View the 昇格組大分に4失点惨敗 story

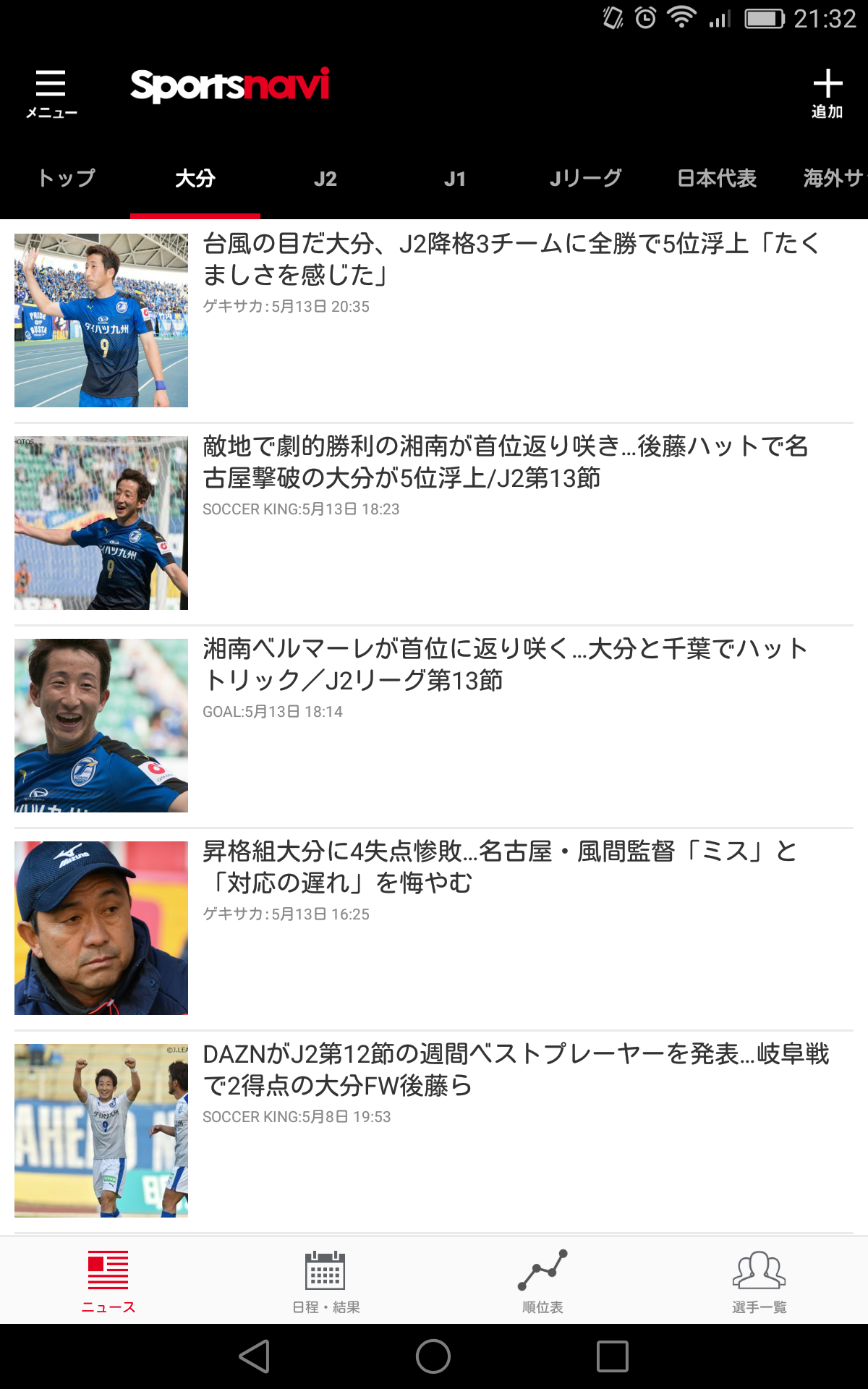point(499,867)
